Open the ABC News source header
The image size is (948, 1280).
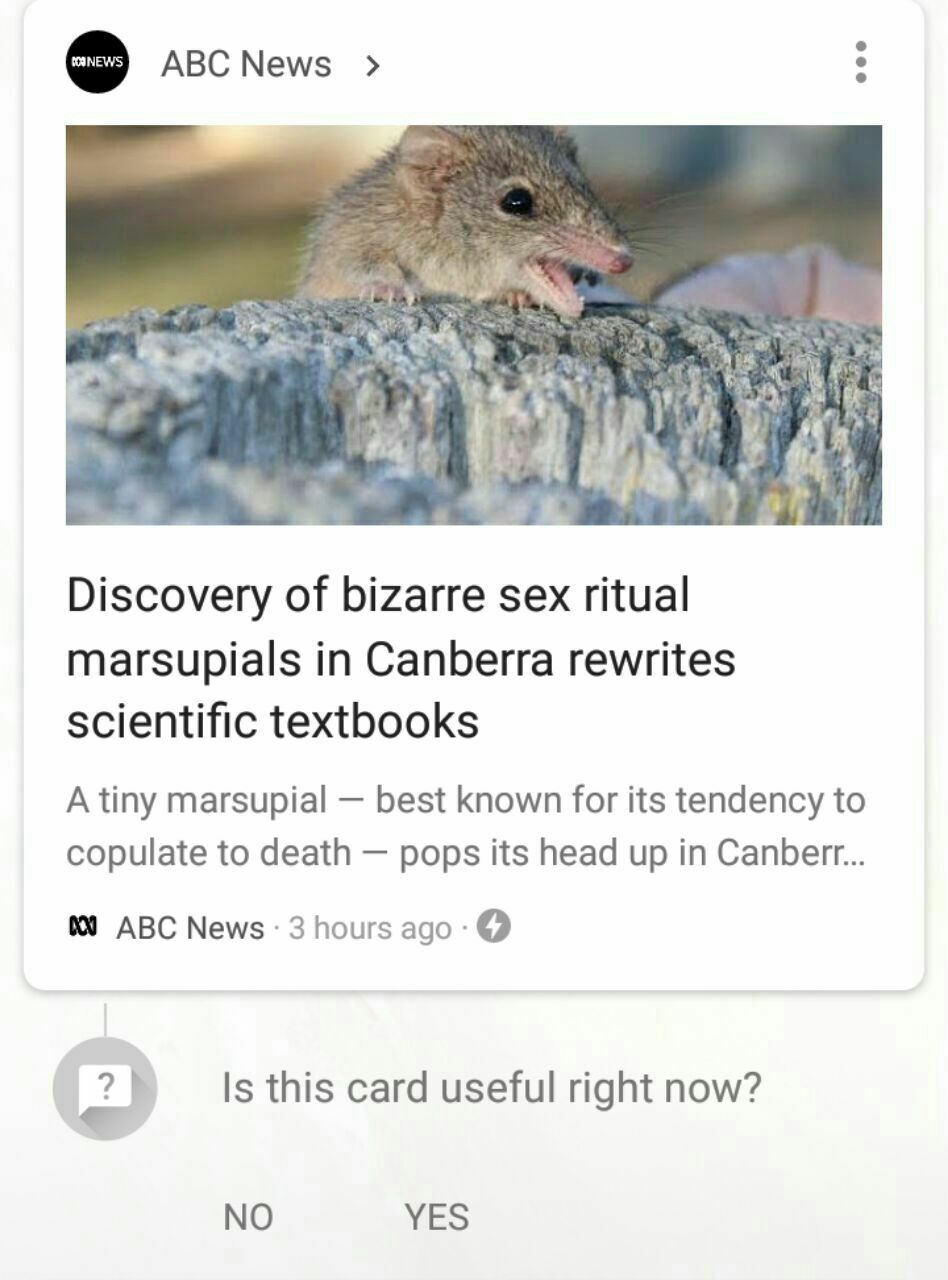click(x=246, y=64)
